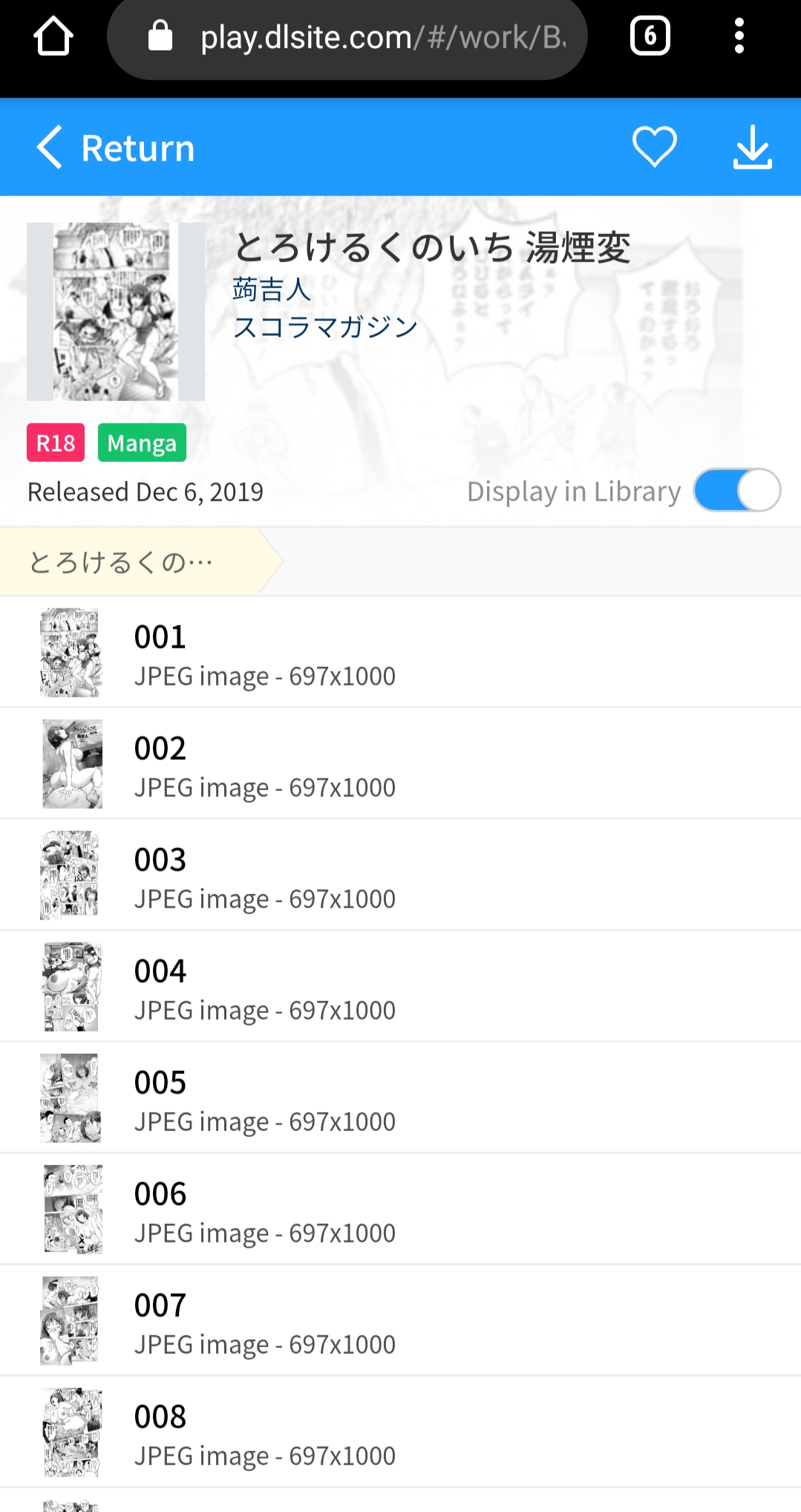Go back with the Return arrow
Viewport: 801px width, 1512px height.
(x=115, y=148)
